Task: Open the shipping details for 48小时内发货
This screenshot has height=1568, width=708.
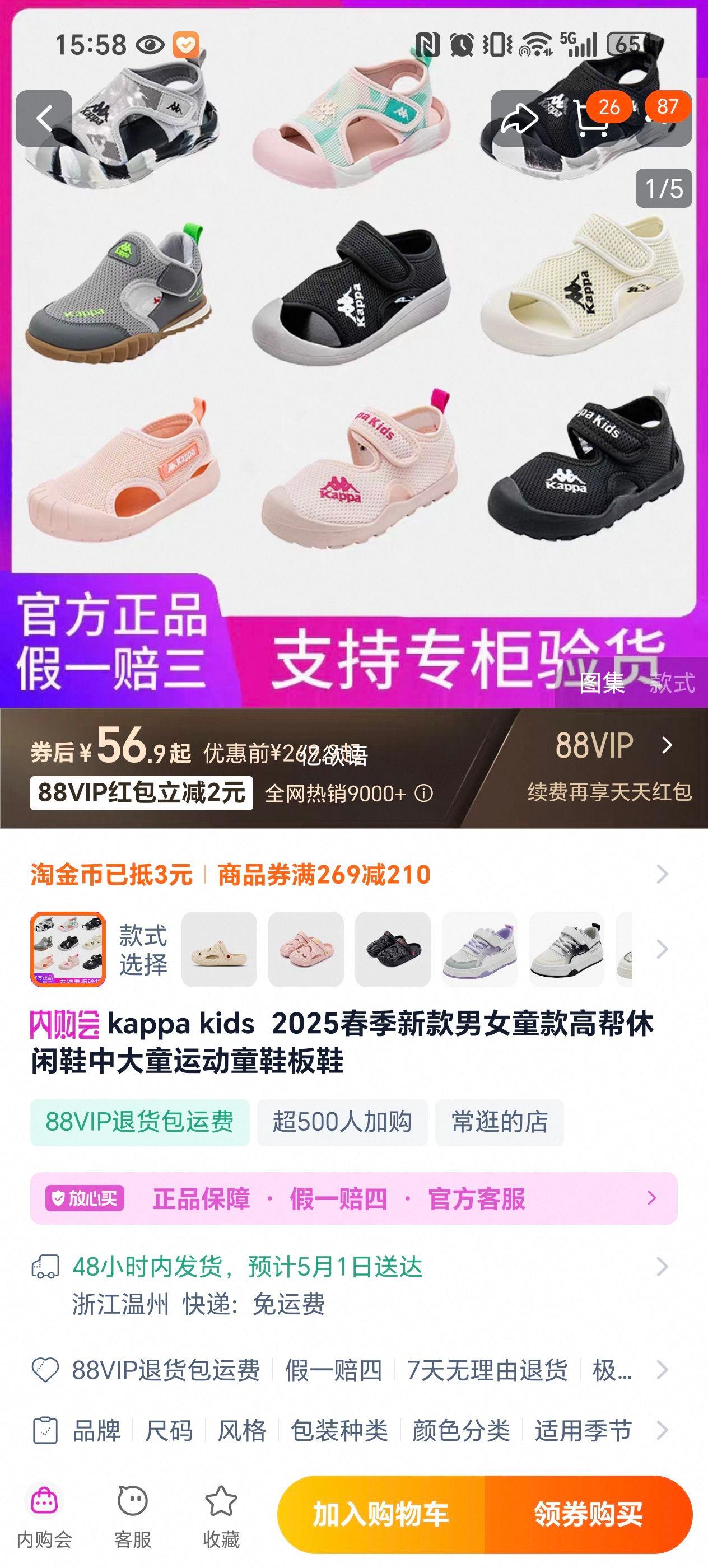Action: click(353, 1284)
